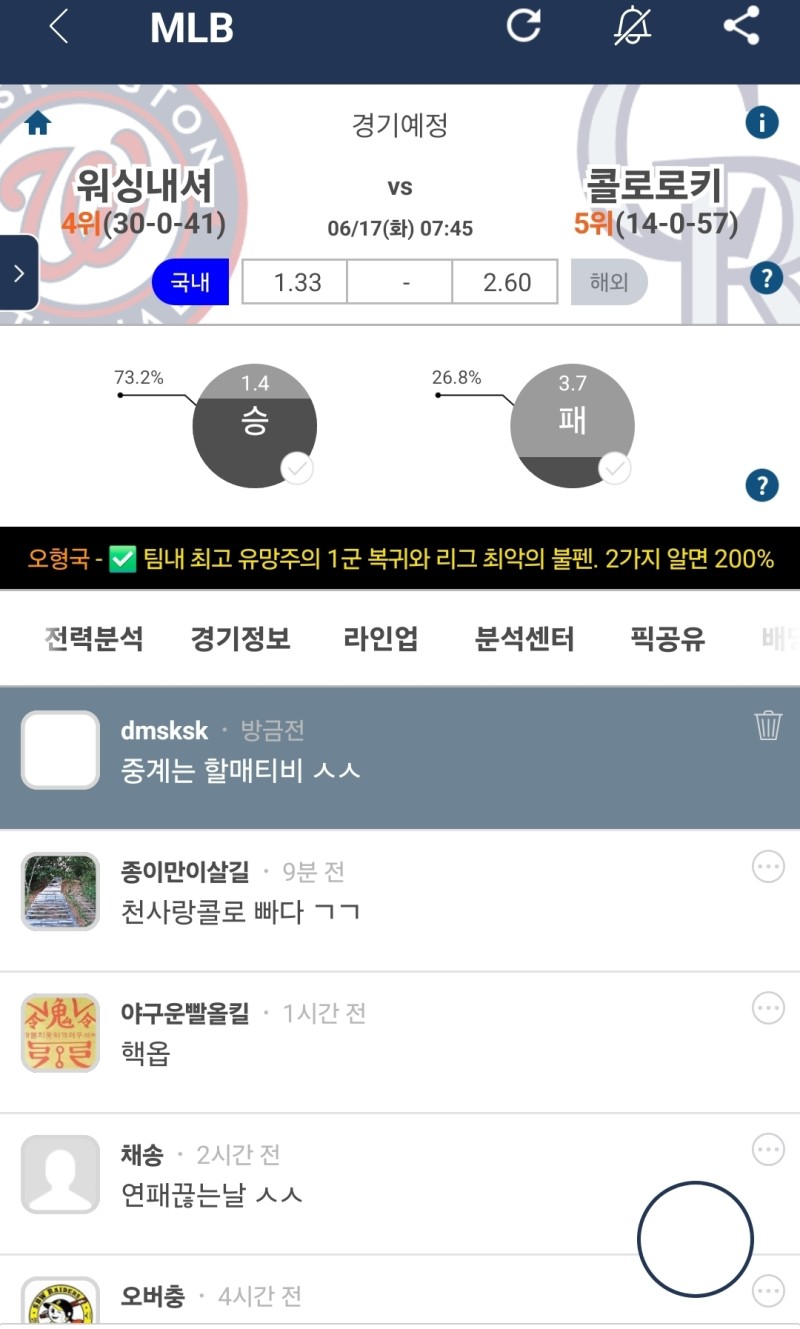Switch to 해외 odds

pos(608,282)
